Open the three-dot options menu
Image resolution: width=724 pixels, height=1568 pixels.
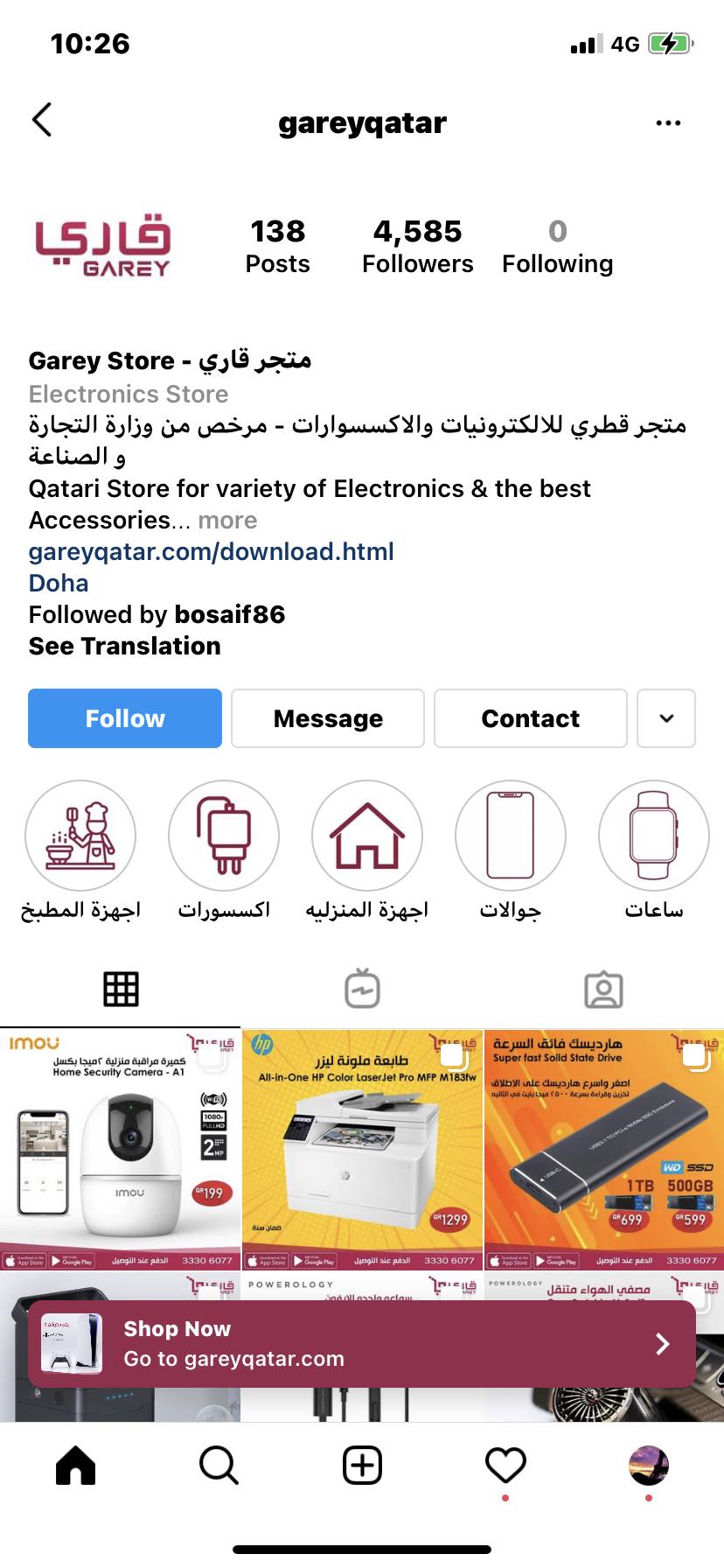[x=668, y=123]
